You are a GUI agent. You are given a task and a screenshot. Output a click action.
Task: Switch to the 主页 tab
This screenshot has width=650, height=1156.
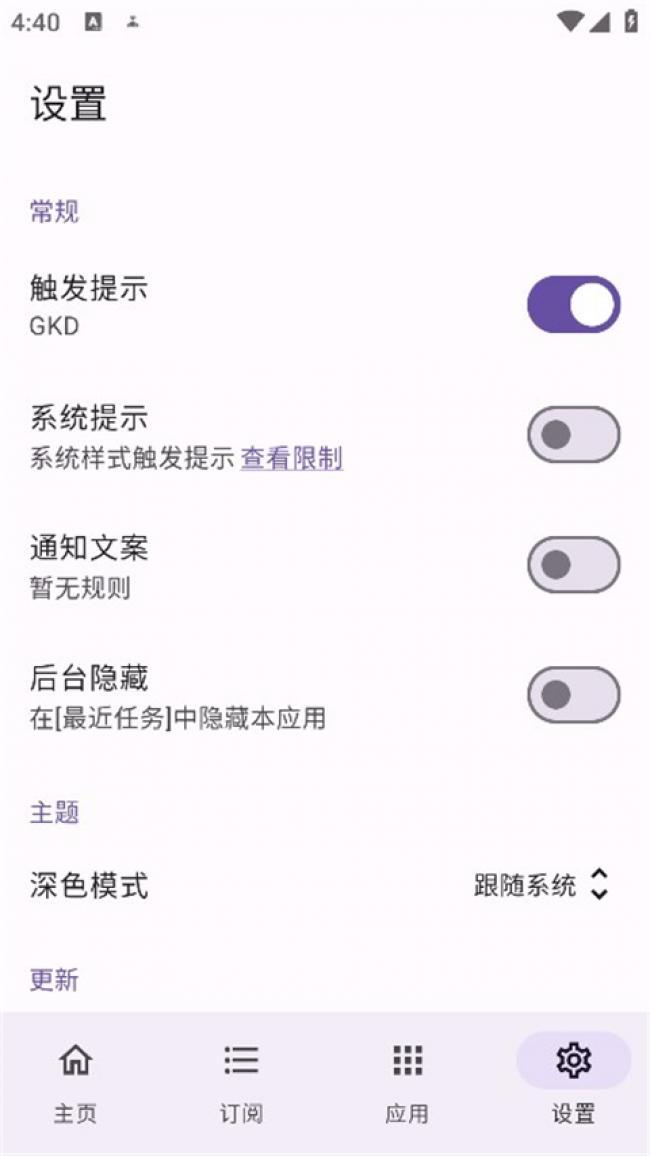(75, 1081)
